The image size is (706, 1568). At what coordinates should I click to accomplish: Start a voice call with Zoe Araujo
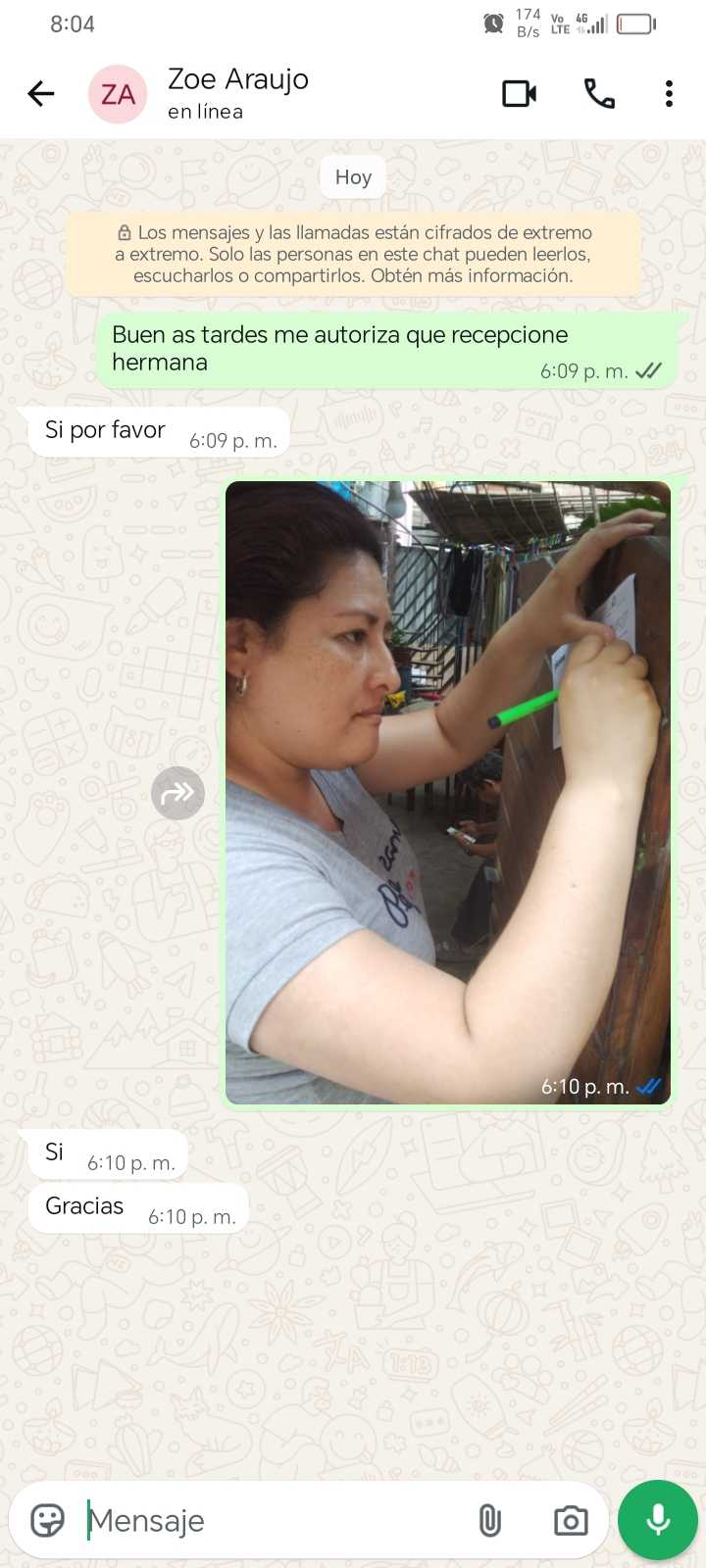(599, 94)
